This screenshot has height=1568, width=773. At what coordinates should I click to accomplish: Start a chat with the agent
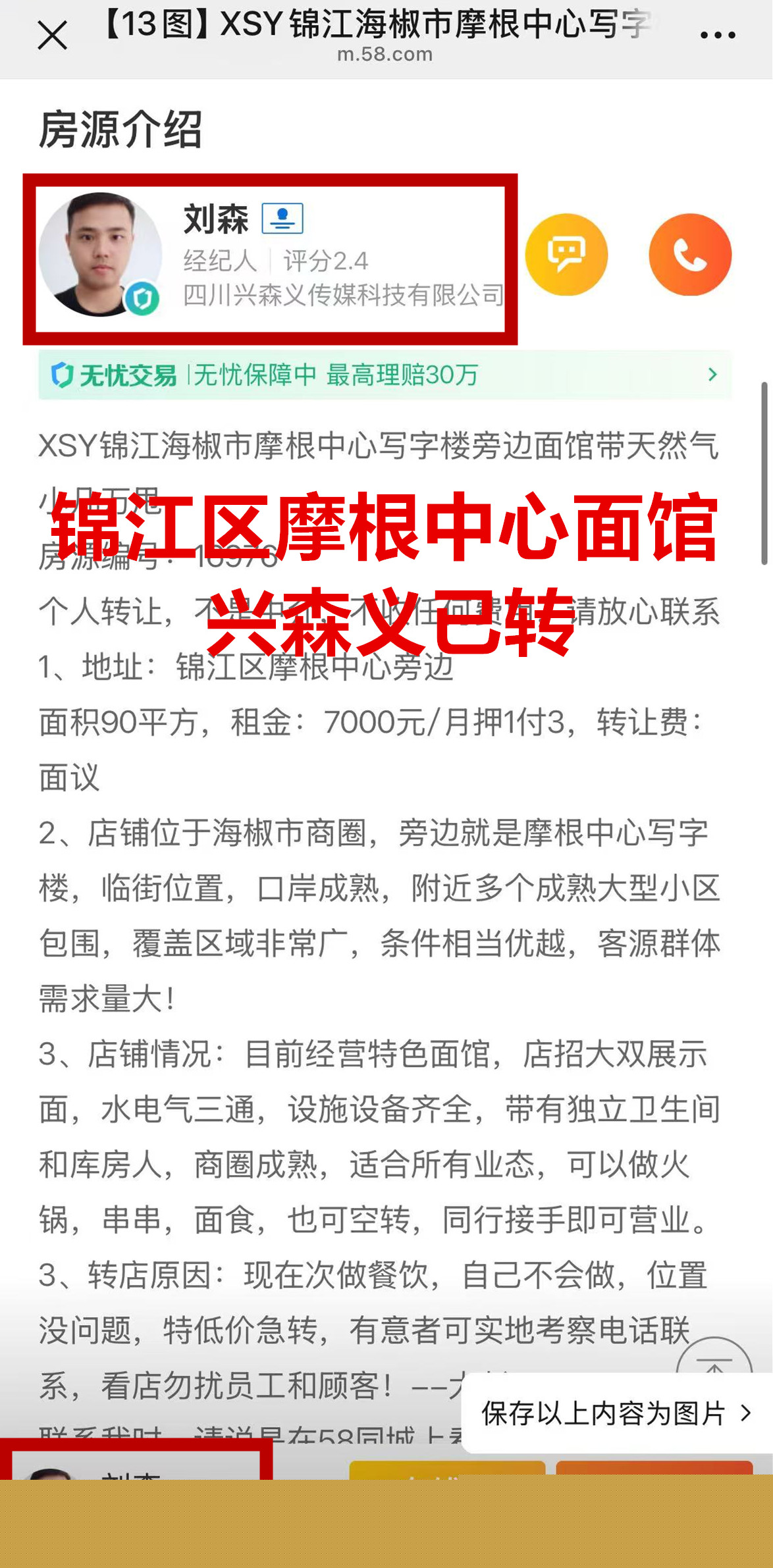pyautogui.click(x=566, y=255)
